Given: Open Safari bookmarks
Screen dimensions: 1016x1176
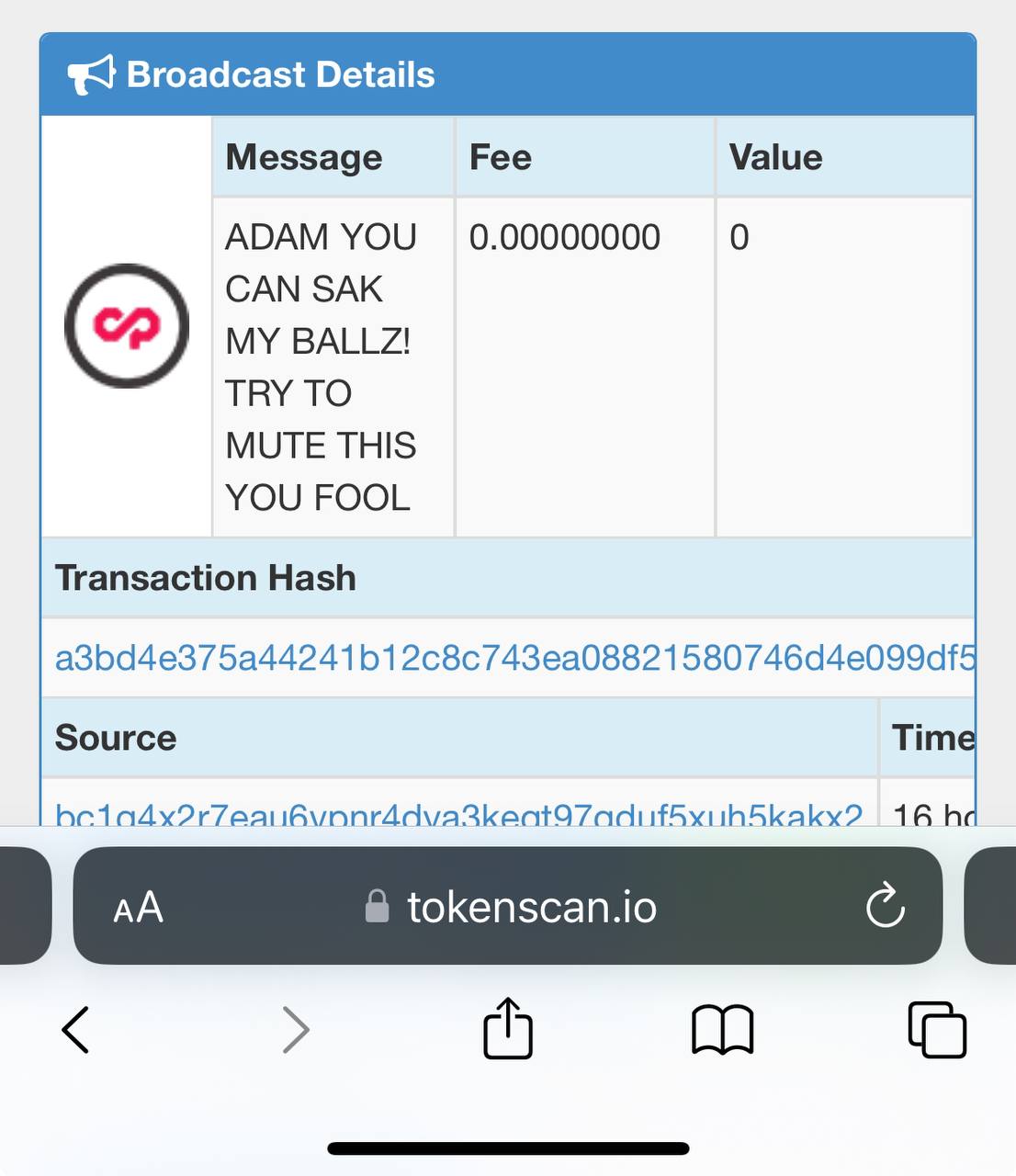Looking at the screenshot, I should click(x=722, y=1029).
